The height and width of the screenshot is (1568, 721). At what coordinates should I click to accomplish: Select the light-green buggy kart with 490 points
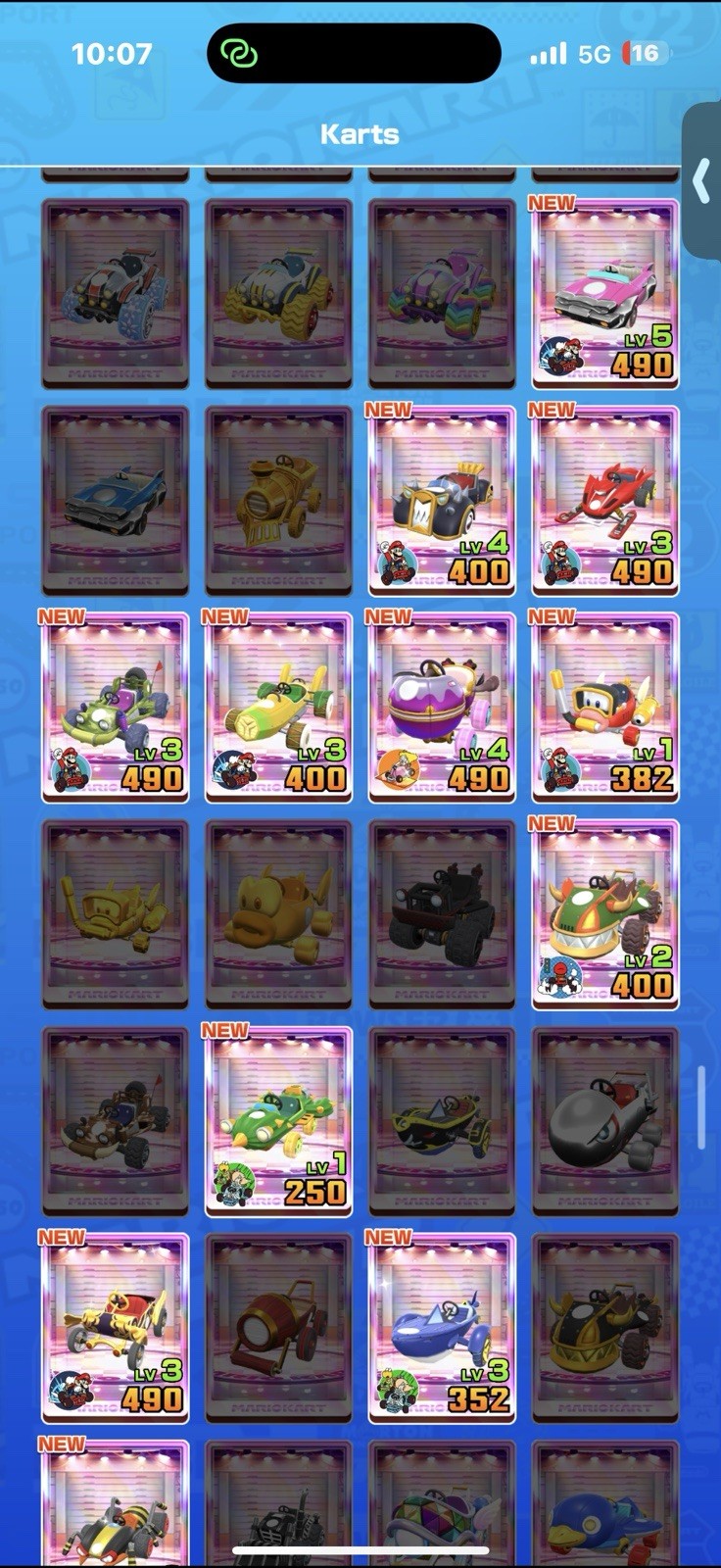(x=115, y=708)
